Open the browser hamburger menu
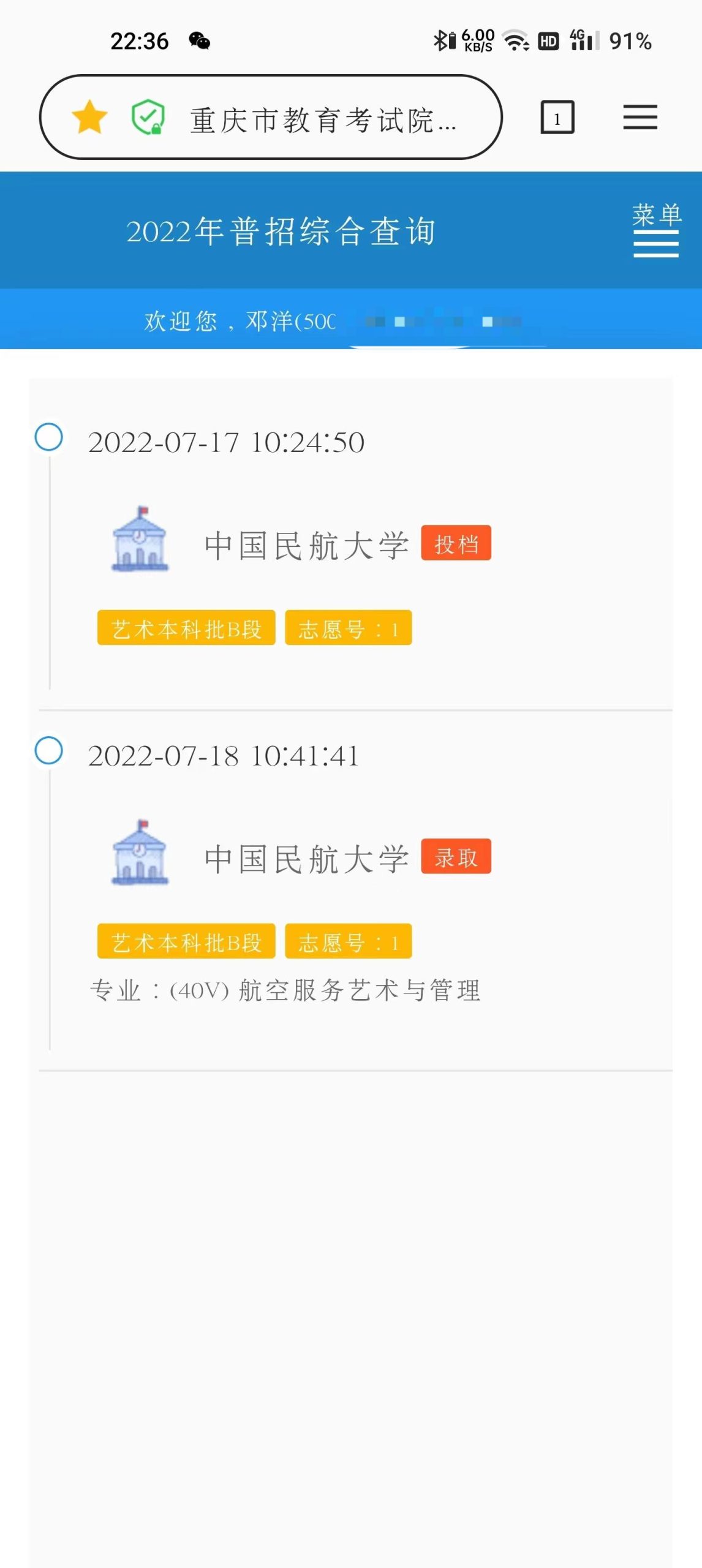Image resolution: width=702 pixels, height=1568 pixels. (640, 117)
